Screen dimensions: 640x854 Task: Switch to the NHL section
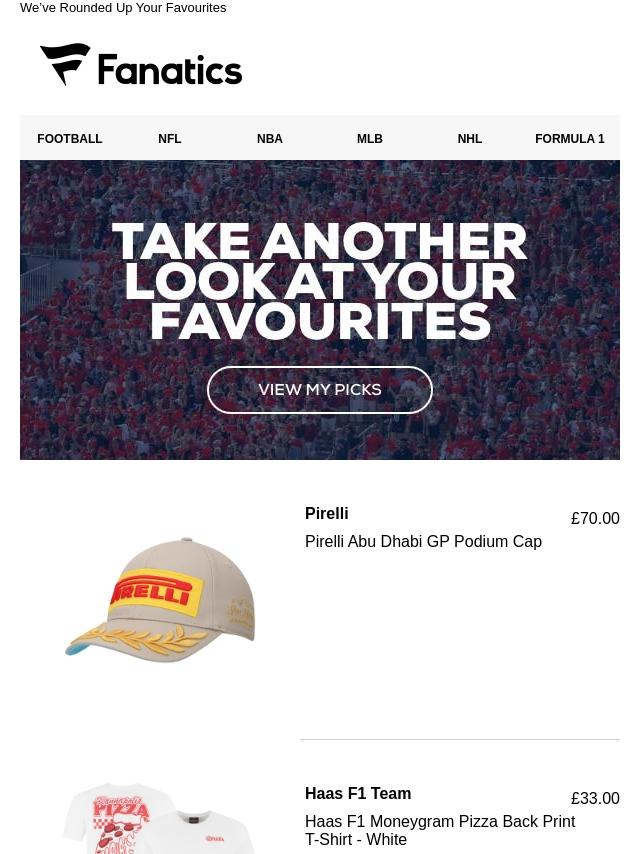(x=470, y=139)
